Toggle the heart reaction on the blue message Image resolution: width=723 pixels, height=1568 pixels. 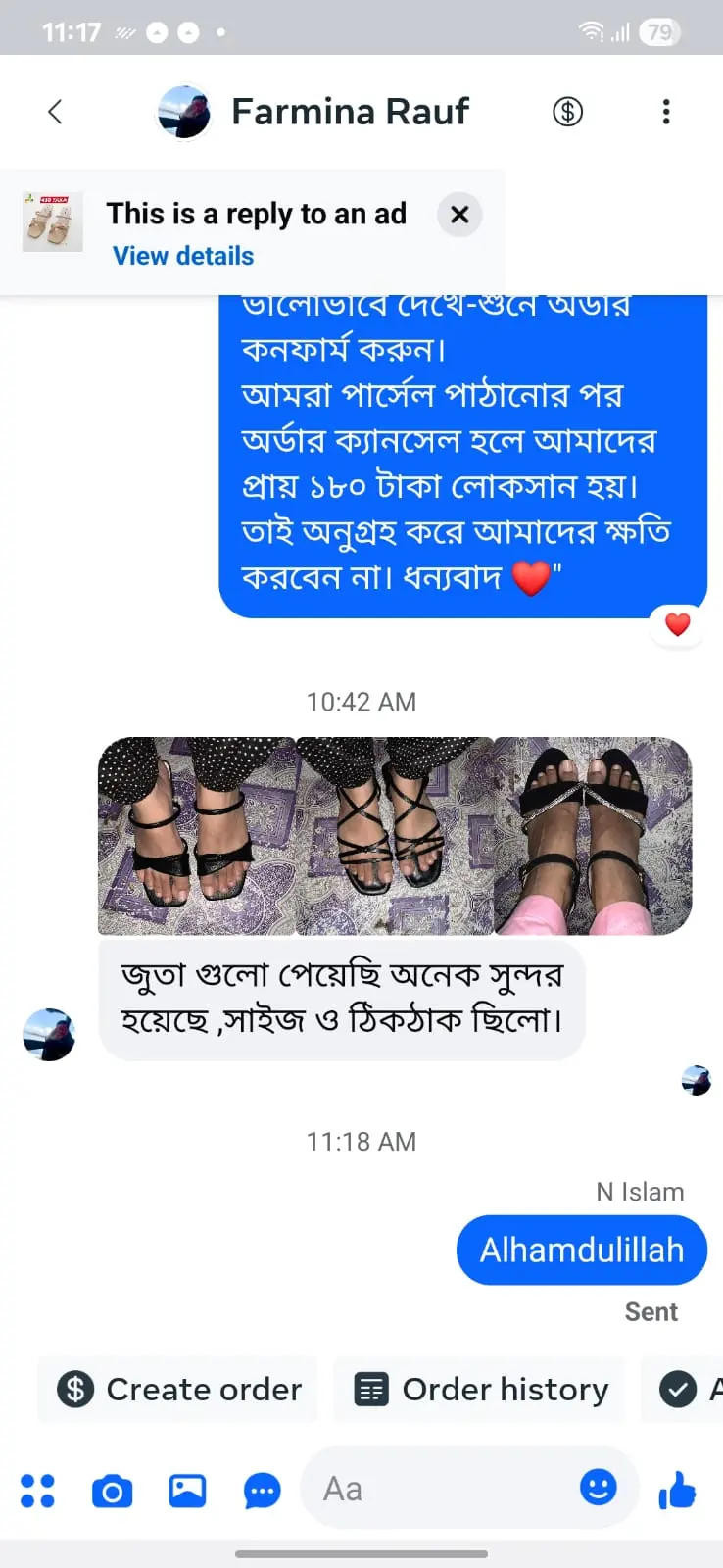point(677,624)
